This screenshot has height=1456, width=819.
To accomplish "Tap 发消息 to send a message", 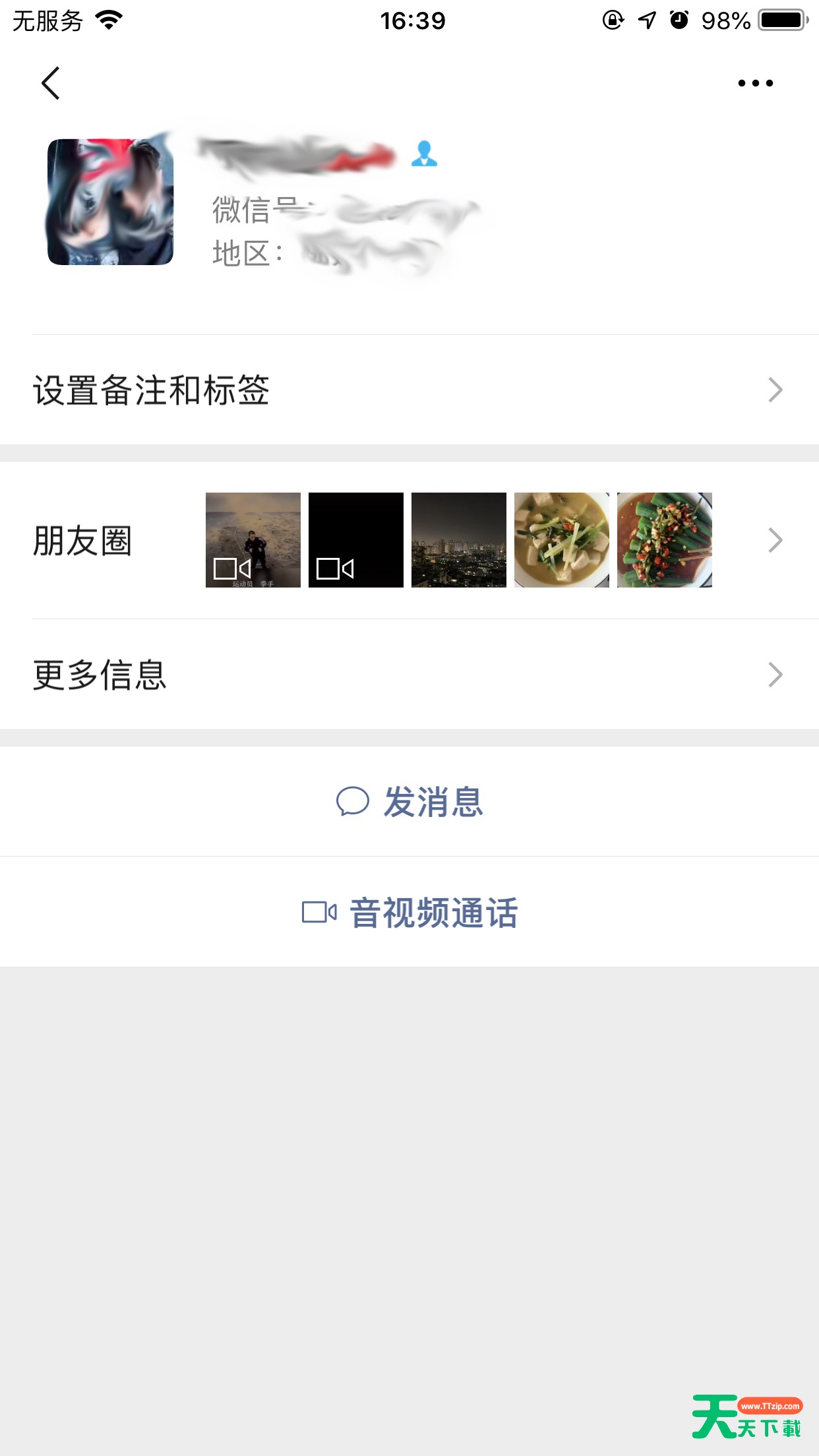I will tap(409, 802).
